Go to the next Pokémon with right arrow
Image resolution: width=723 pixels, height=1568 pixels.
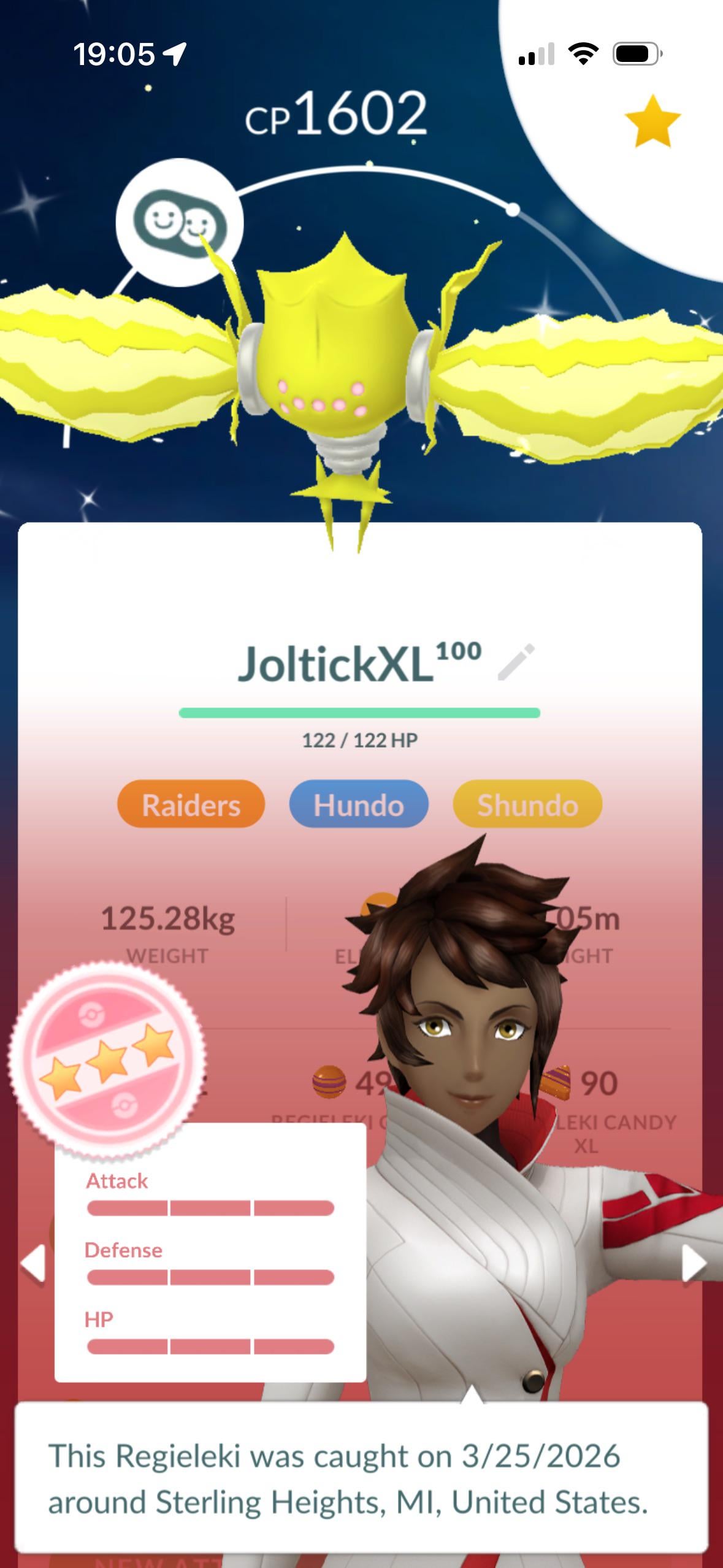pyautogui.click(x=694, y=1263)
